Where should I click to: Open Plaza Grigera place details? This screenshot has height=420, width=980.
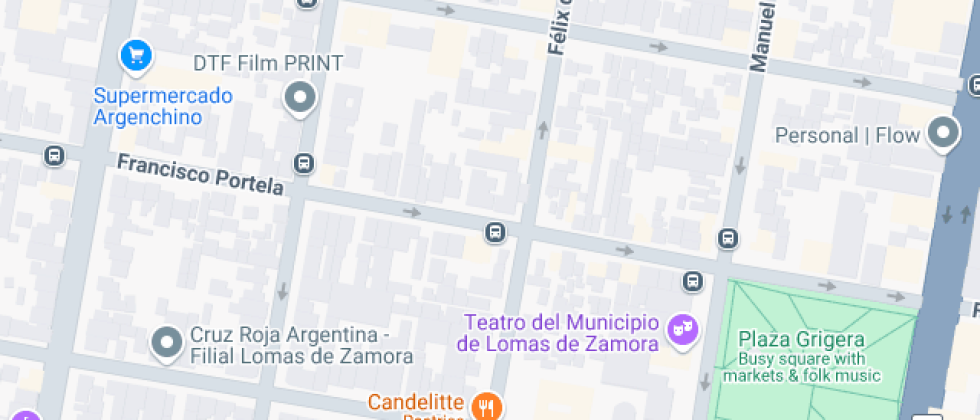coord(800,338)
